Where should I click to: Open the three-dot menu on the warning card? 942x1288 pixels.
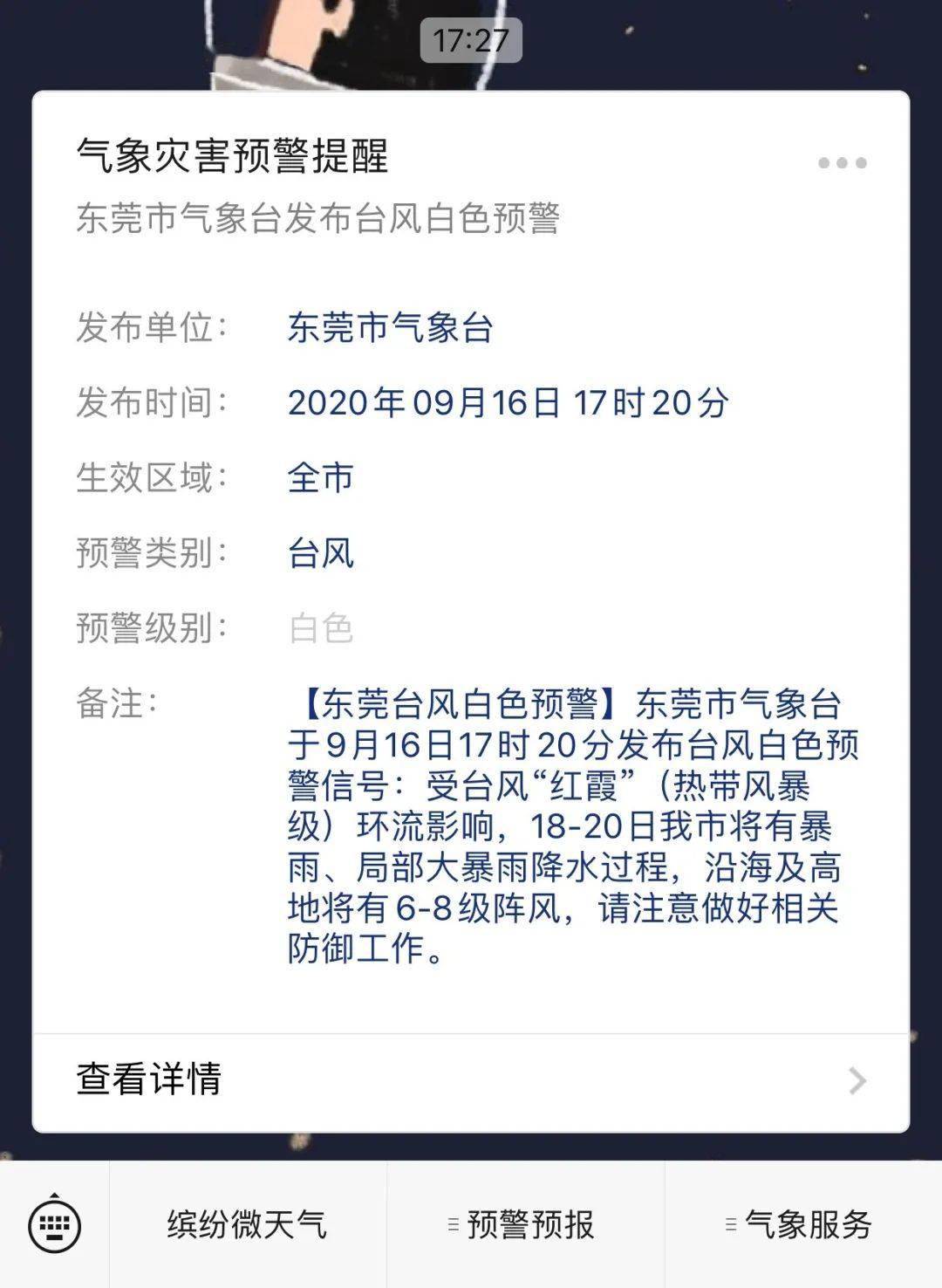coord(842,163)
